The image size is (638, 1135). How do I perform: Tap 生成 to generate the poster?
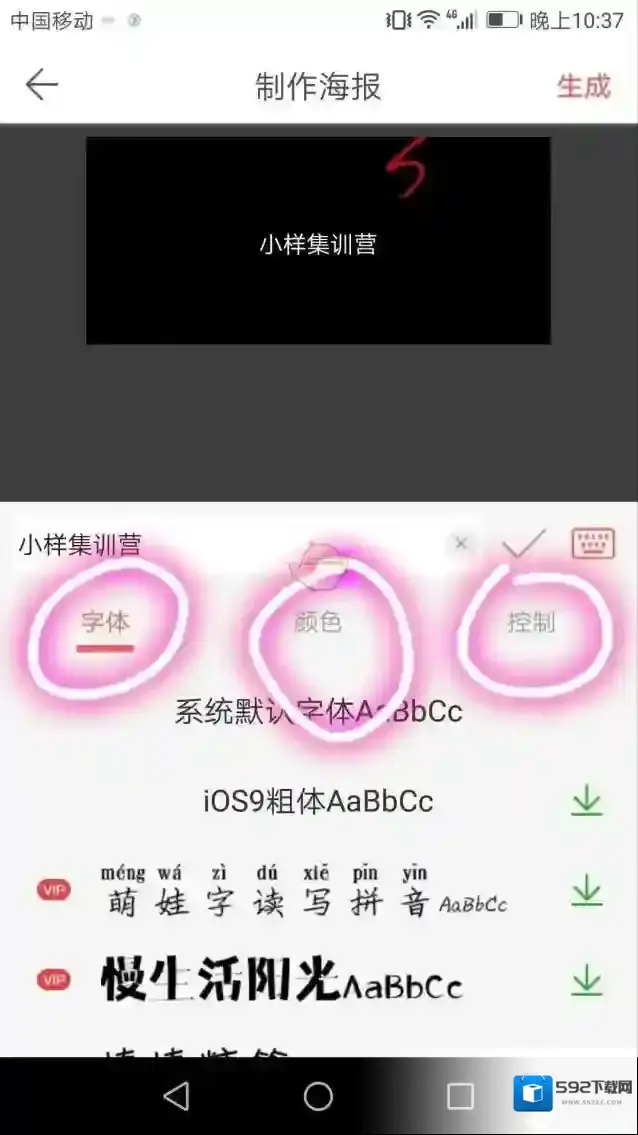[583, 86]
